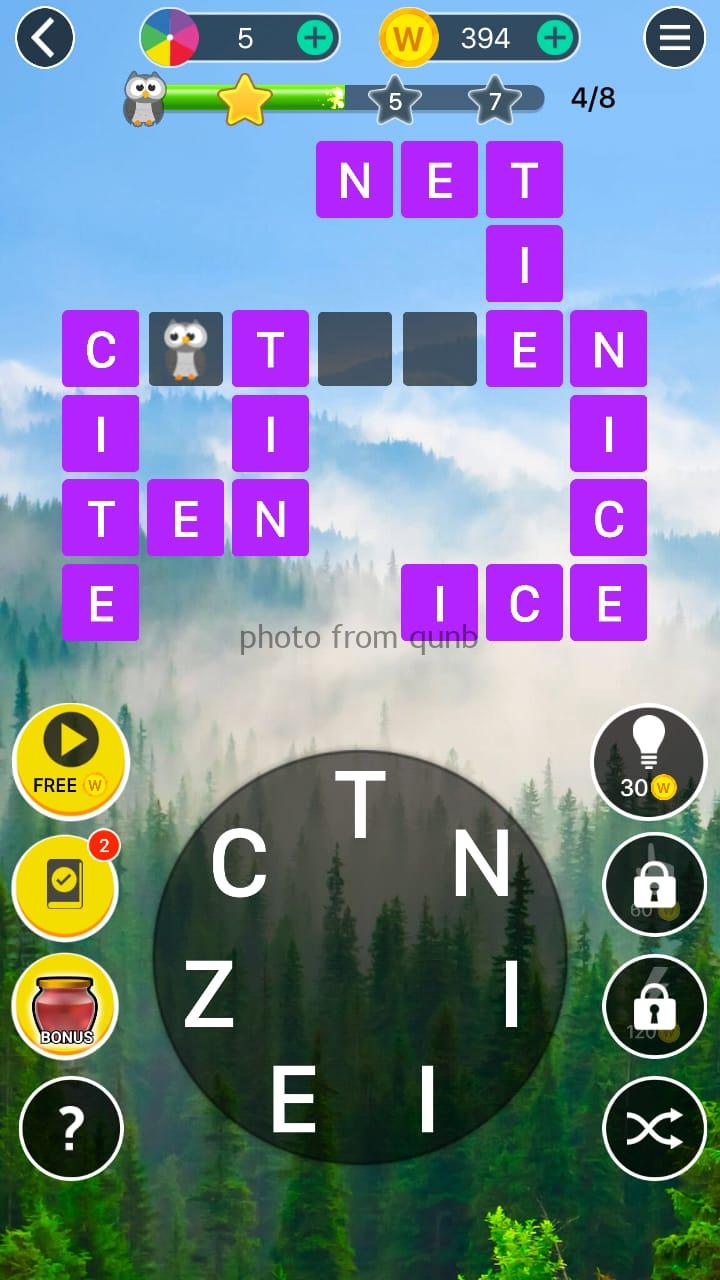This screenshot has width=720, height=1280.
Task: Select letter N in the wheel
Action: (481, 865)
